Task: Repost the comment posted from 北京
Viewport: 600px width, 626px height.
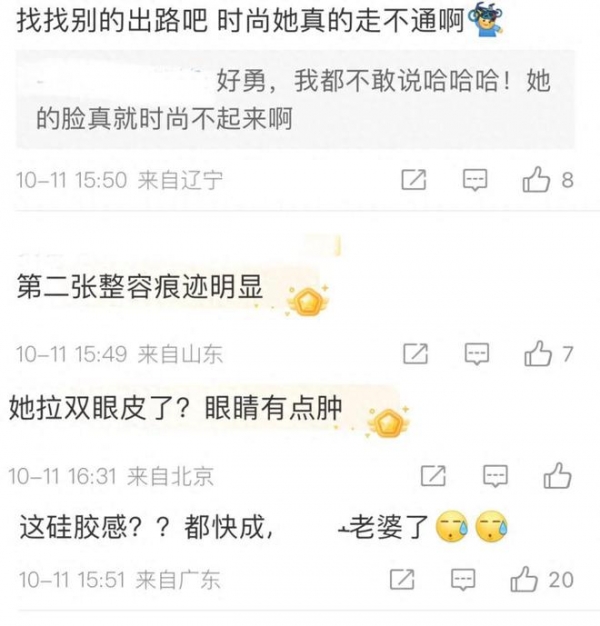Action: point(434,475)
